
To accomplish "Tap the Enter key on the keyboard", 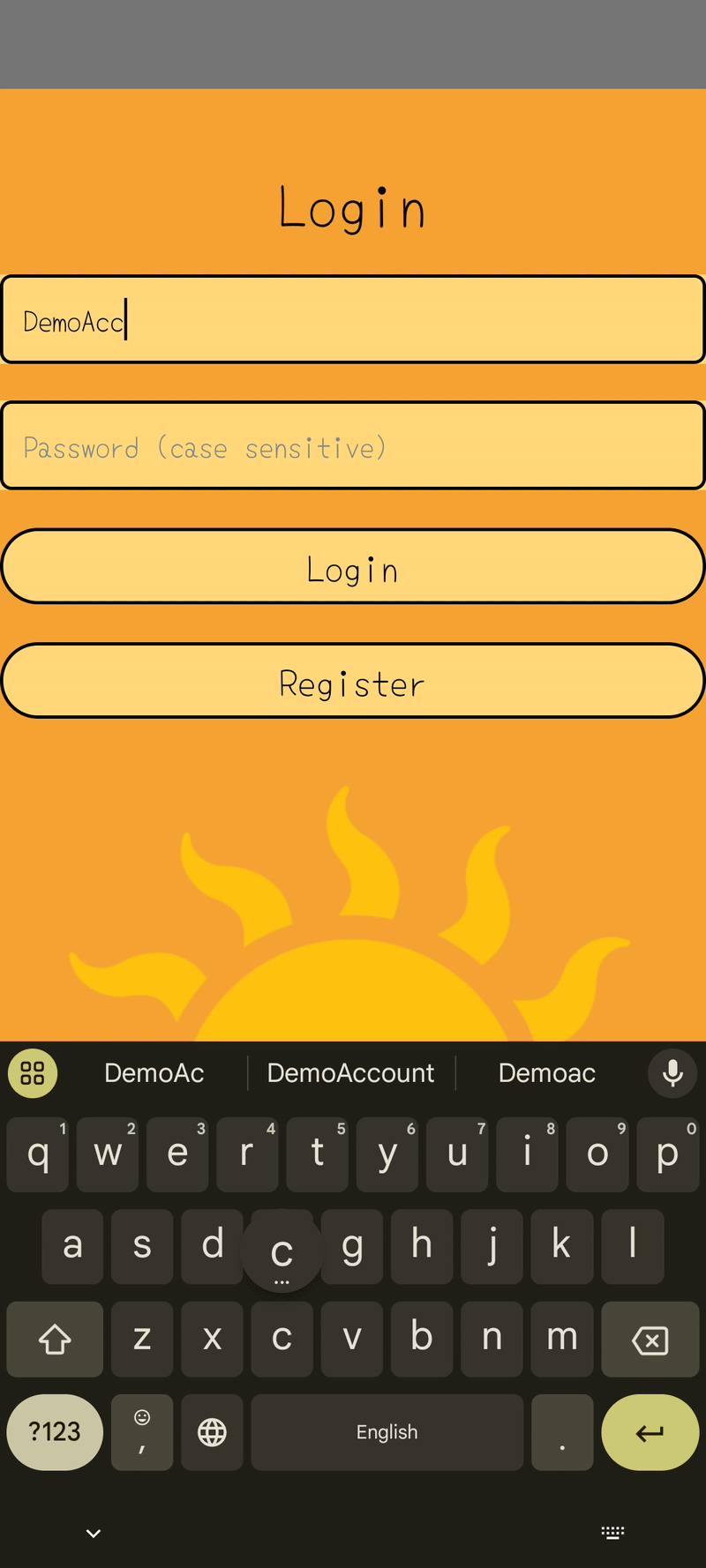I will click(x=650, y=1432).
